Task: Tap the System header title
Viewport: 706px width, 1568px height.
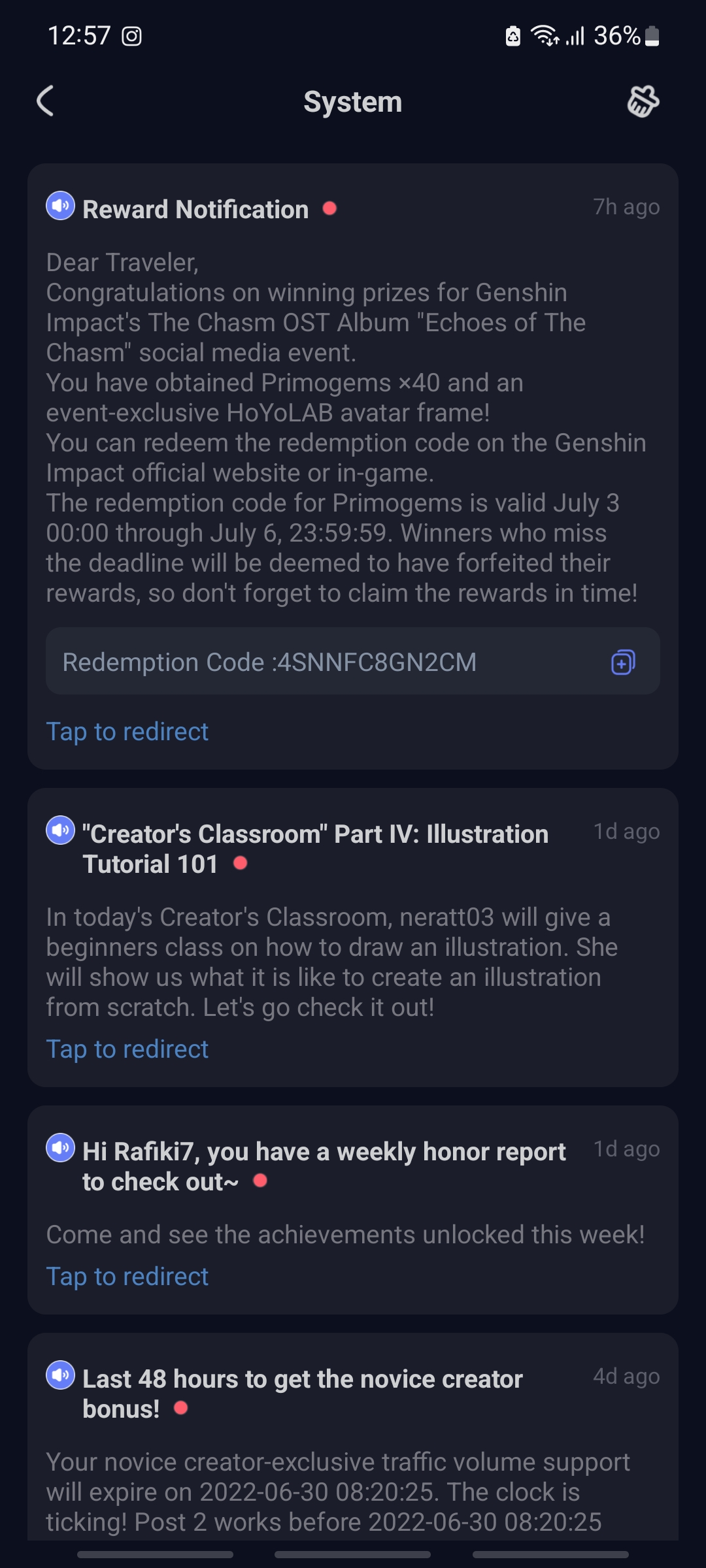Action: [x=353, y=102]
